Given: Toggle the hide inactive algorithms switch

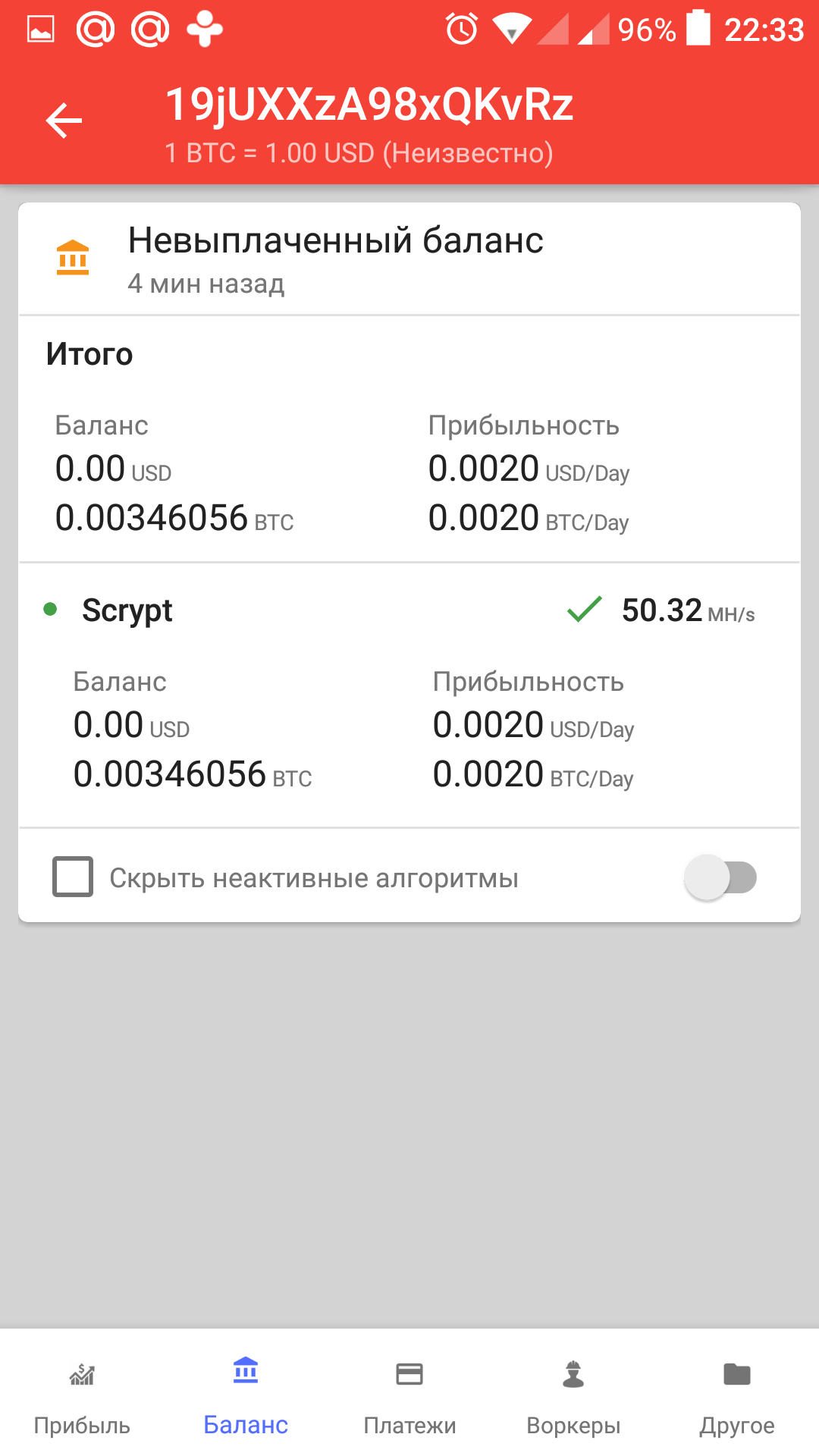Looking at the screenshot, I should (x=720, y=877).
